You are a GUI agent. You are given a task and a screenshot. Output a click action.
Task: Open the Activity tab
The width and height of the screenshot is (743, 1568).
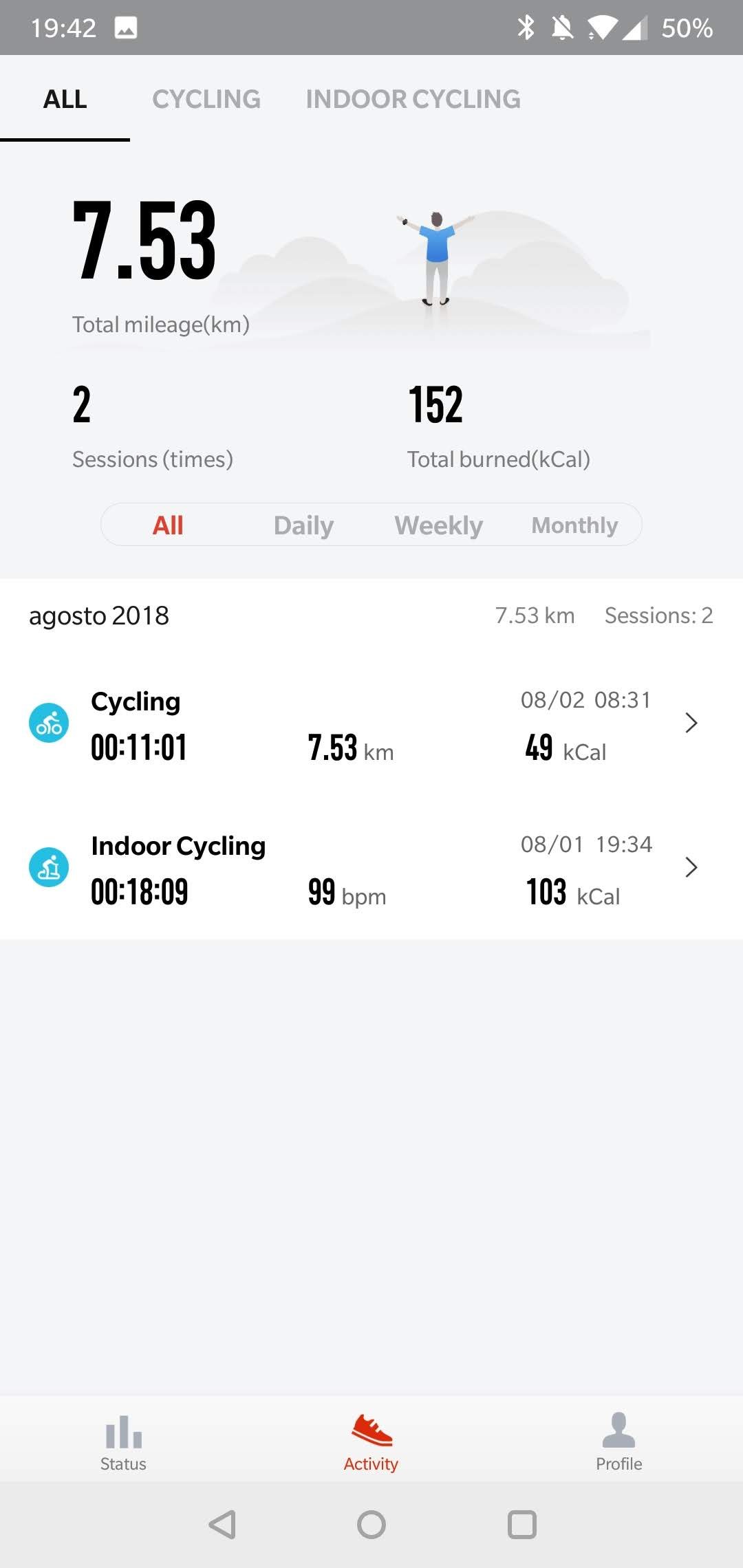click(371, 1443)
